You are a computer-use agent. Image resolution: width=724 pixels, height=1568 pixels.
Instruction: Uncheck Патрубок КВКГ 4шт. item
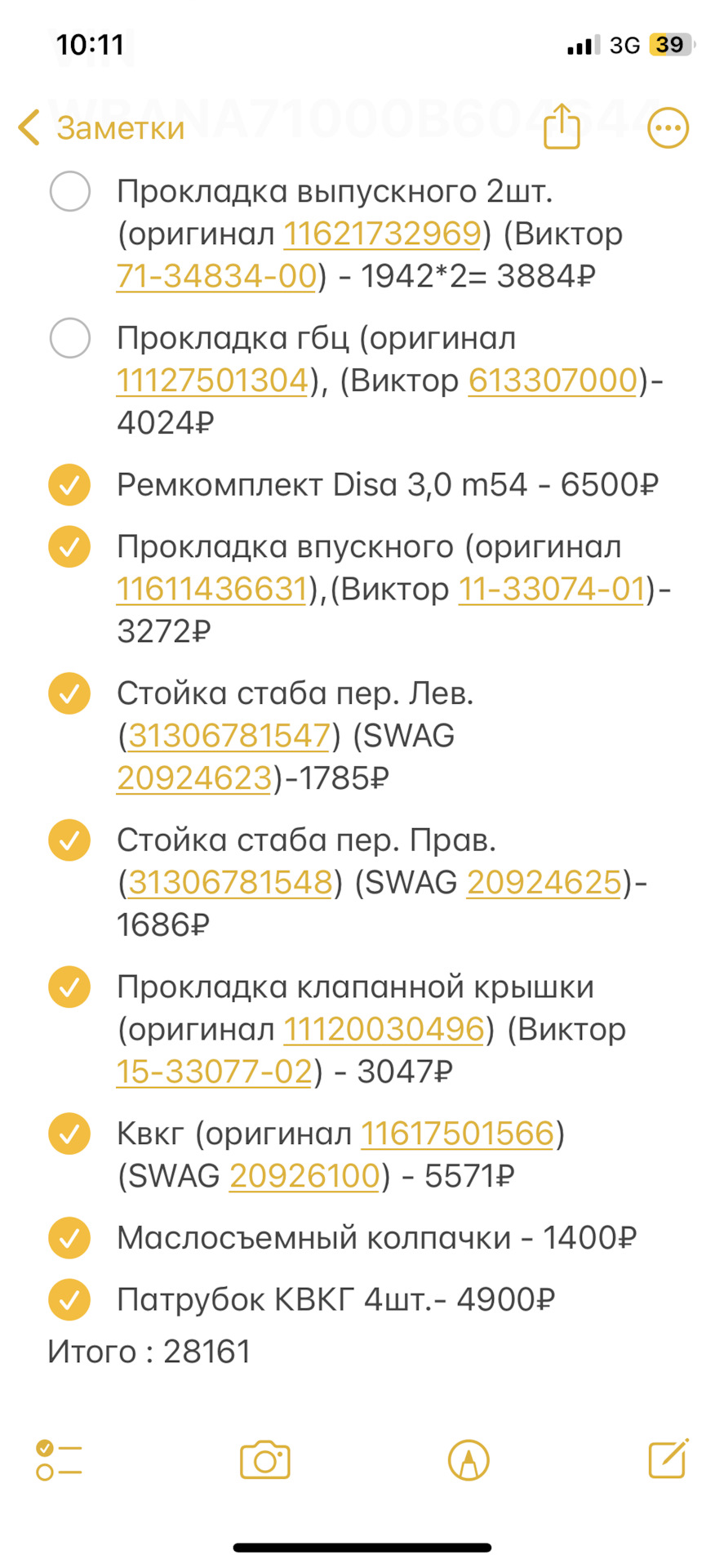tap(70, 1299)
